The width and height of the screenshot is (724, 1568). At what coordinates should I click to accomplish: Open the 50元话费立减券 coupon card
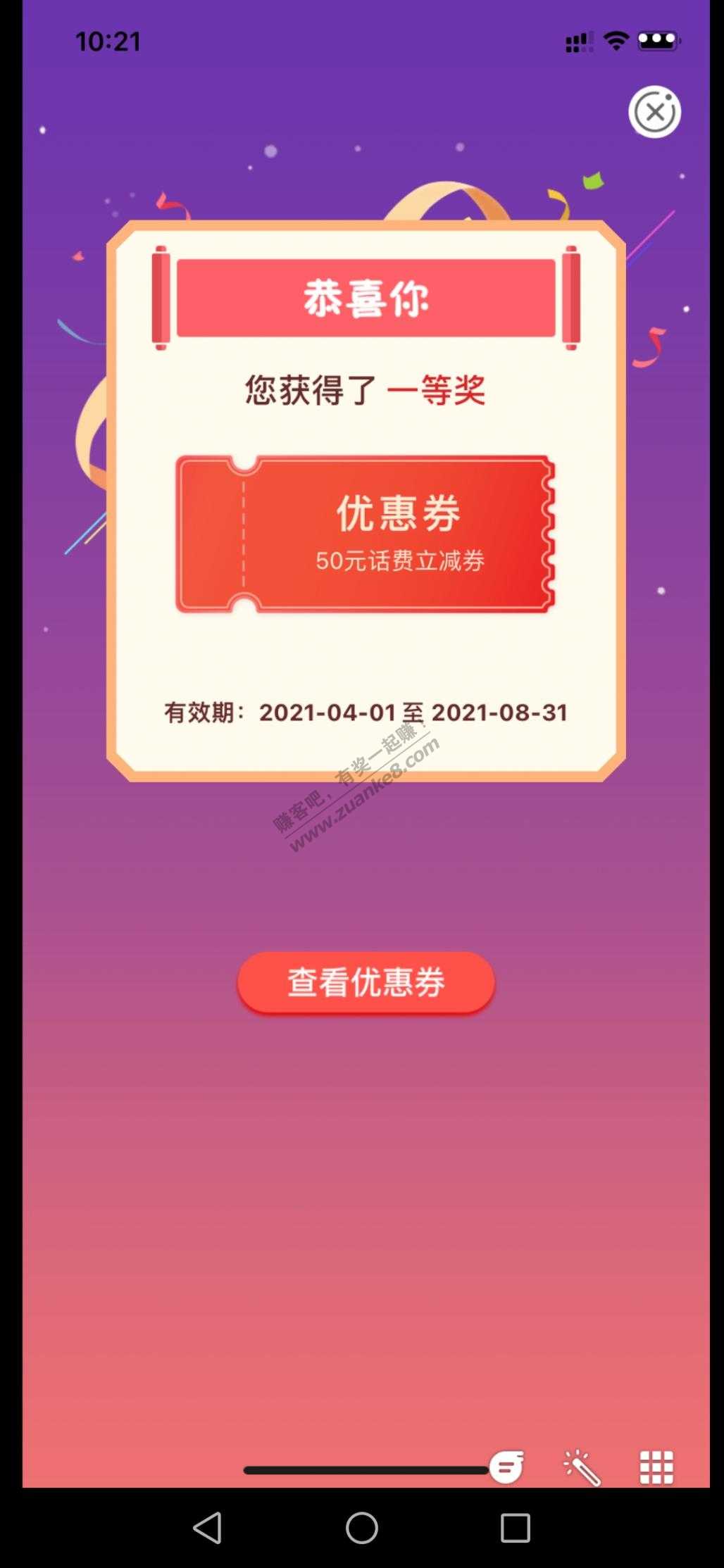366,534
